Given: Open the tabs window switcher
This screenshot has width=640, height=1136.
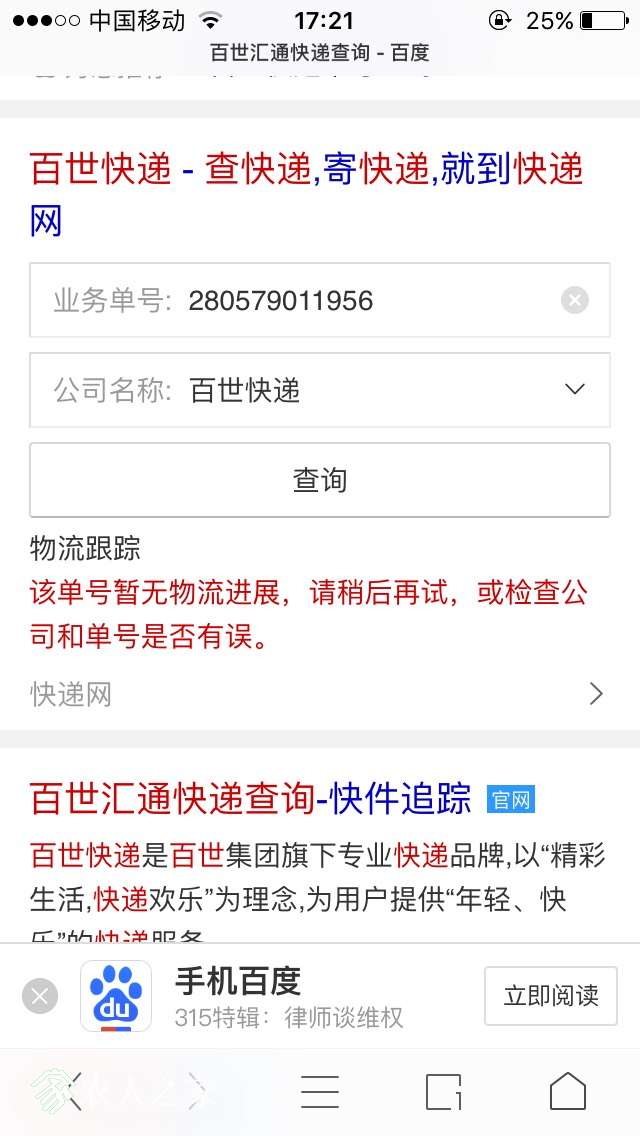Looking at the screenshot, I should click(444, 1092).
